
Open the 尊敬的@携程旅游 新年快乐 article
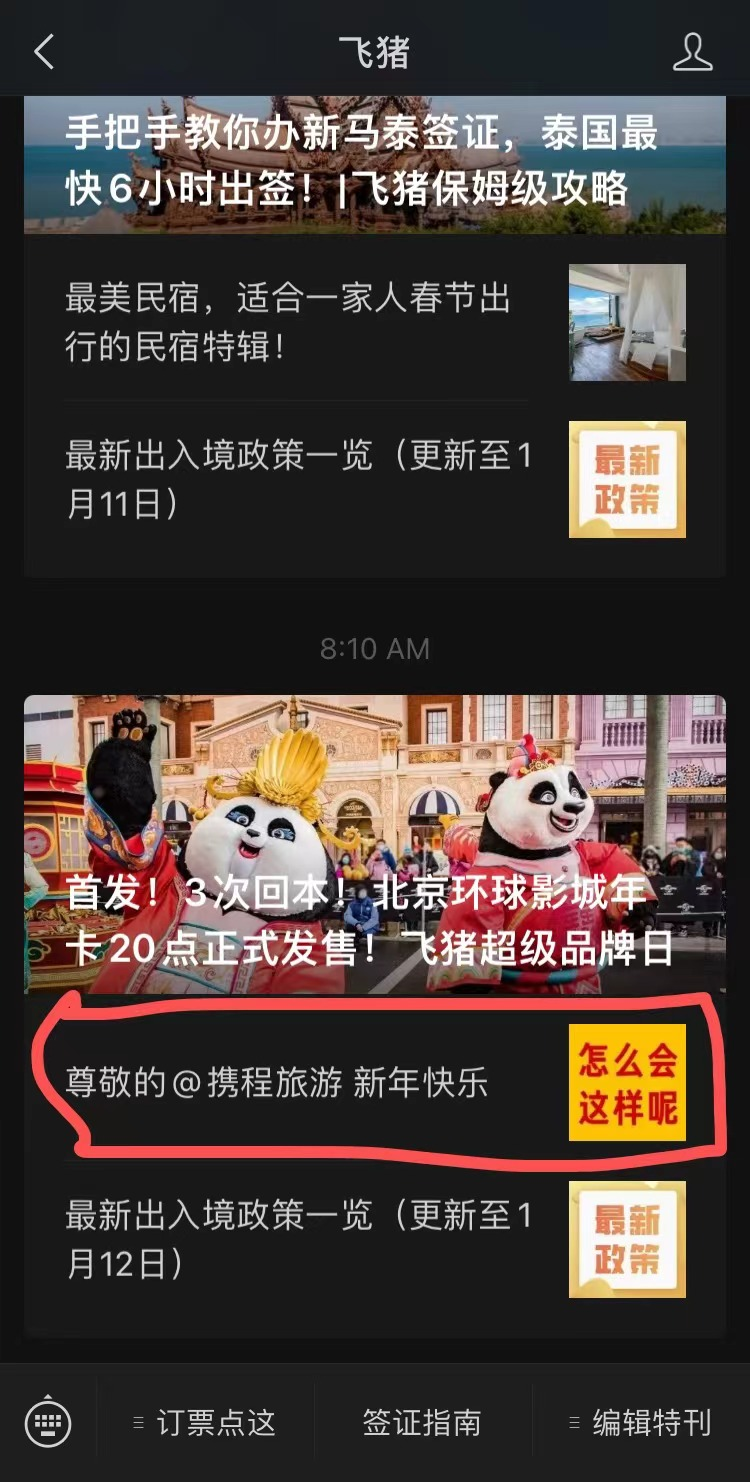(374, 1083)
